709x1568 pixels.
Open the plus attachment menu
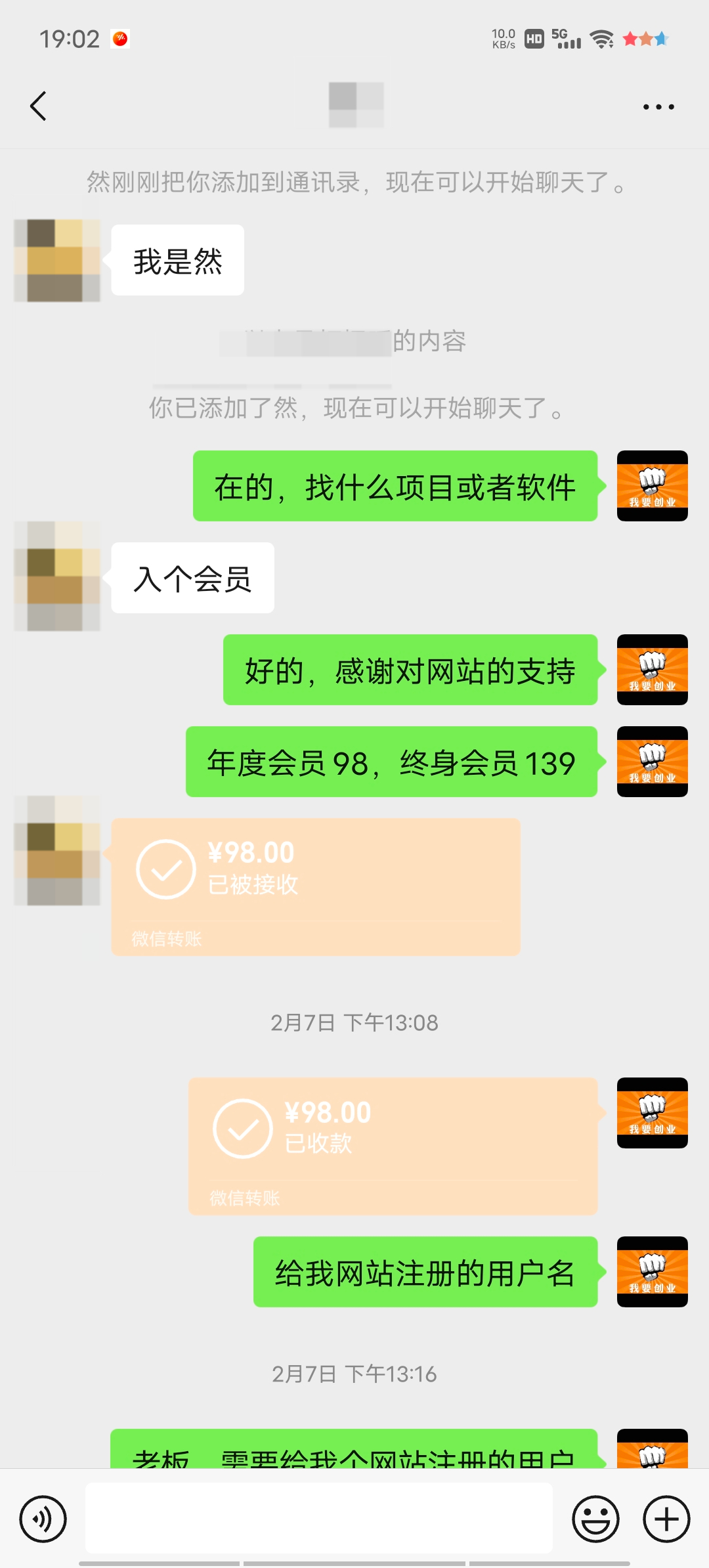666,1519
